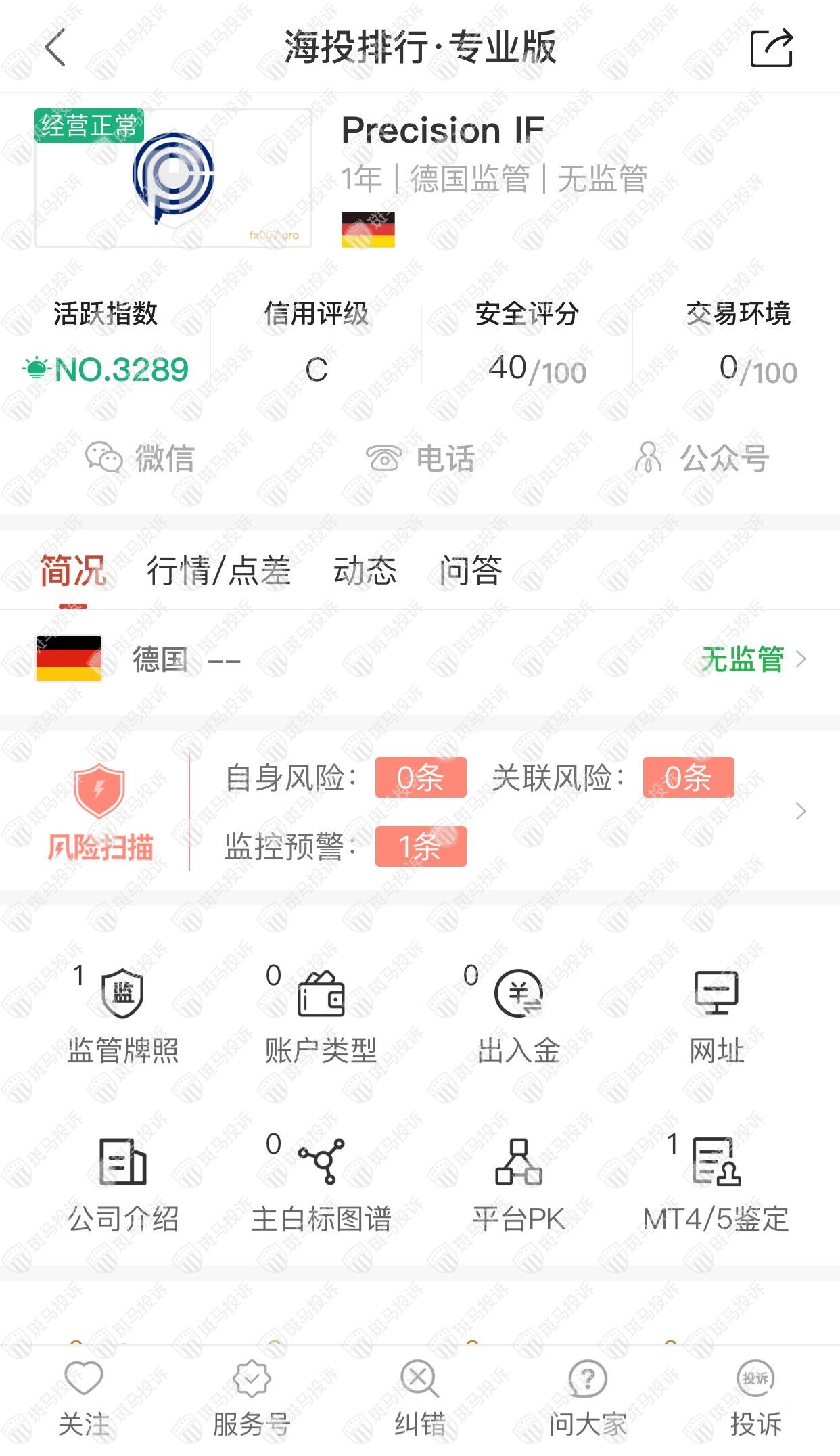Image resolution: width=840 pixels, height=1456 pixels.
Task: Open the 主白标图谱 graph
Action: pos(321,1184)
